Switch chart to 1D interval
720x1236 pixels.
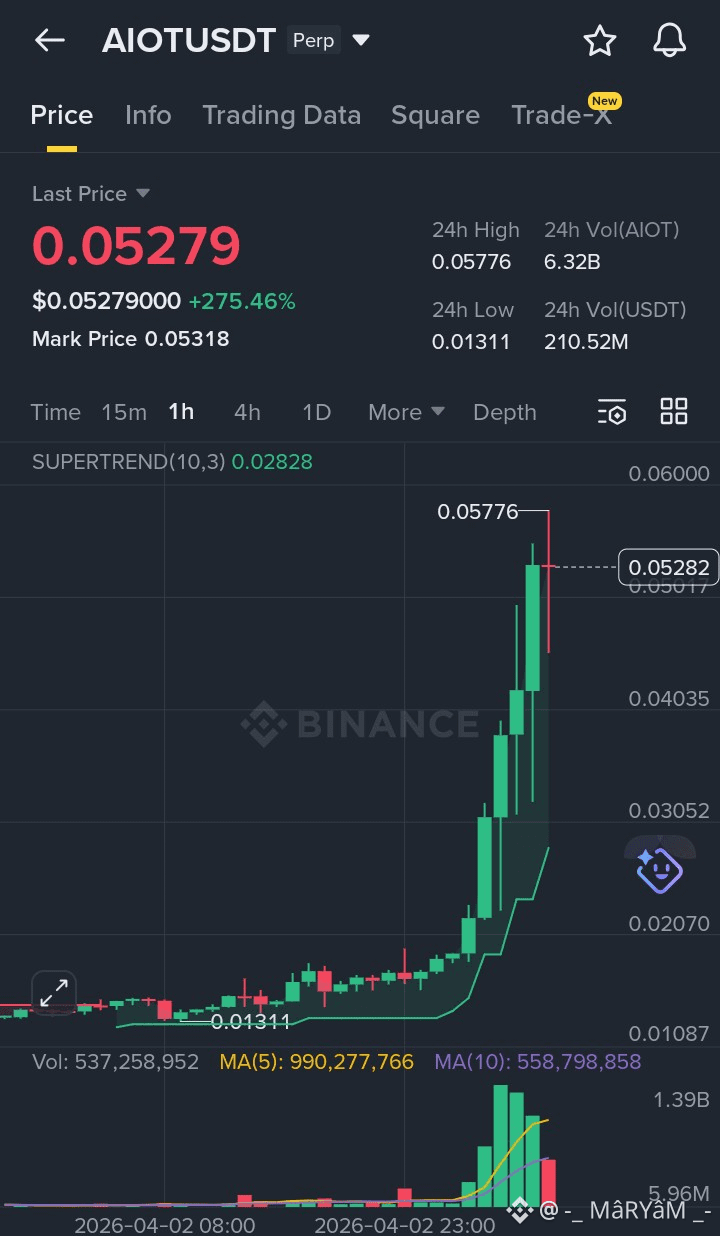pyautogui.click(x=316, y=412)
